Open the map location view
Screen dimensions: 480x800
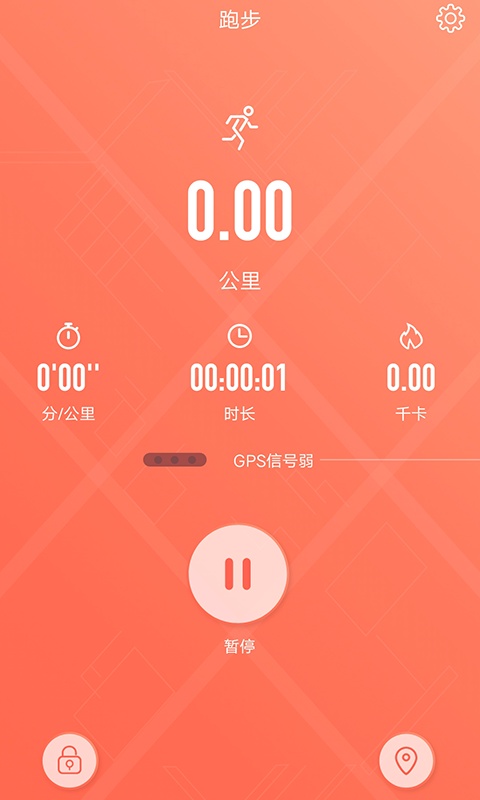point(406,760)
